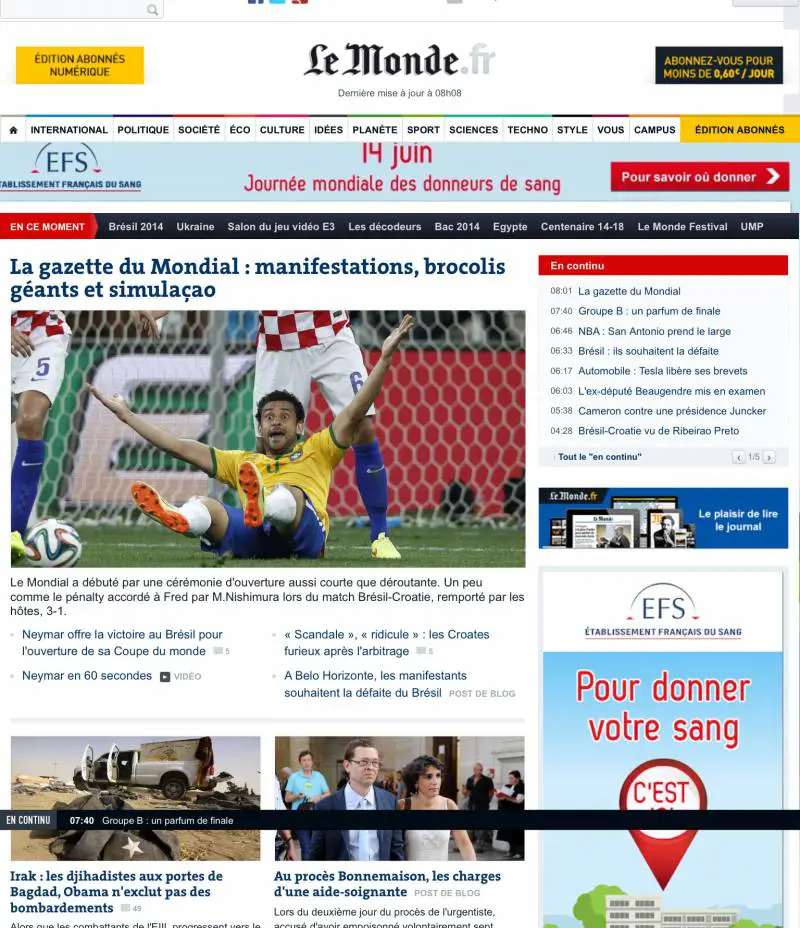
Task: Open Automobile : Tesla libère ses brevets item
Action: 662,371
